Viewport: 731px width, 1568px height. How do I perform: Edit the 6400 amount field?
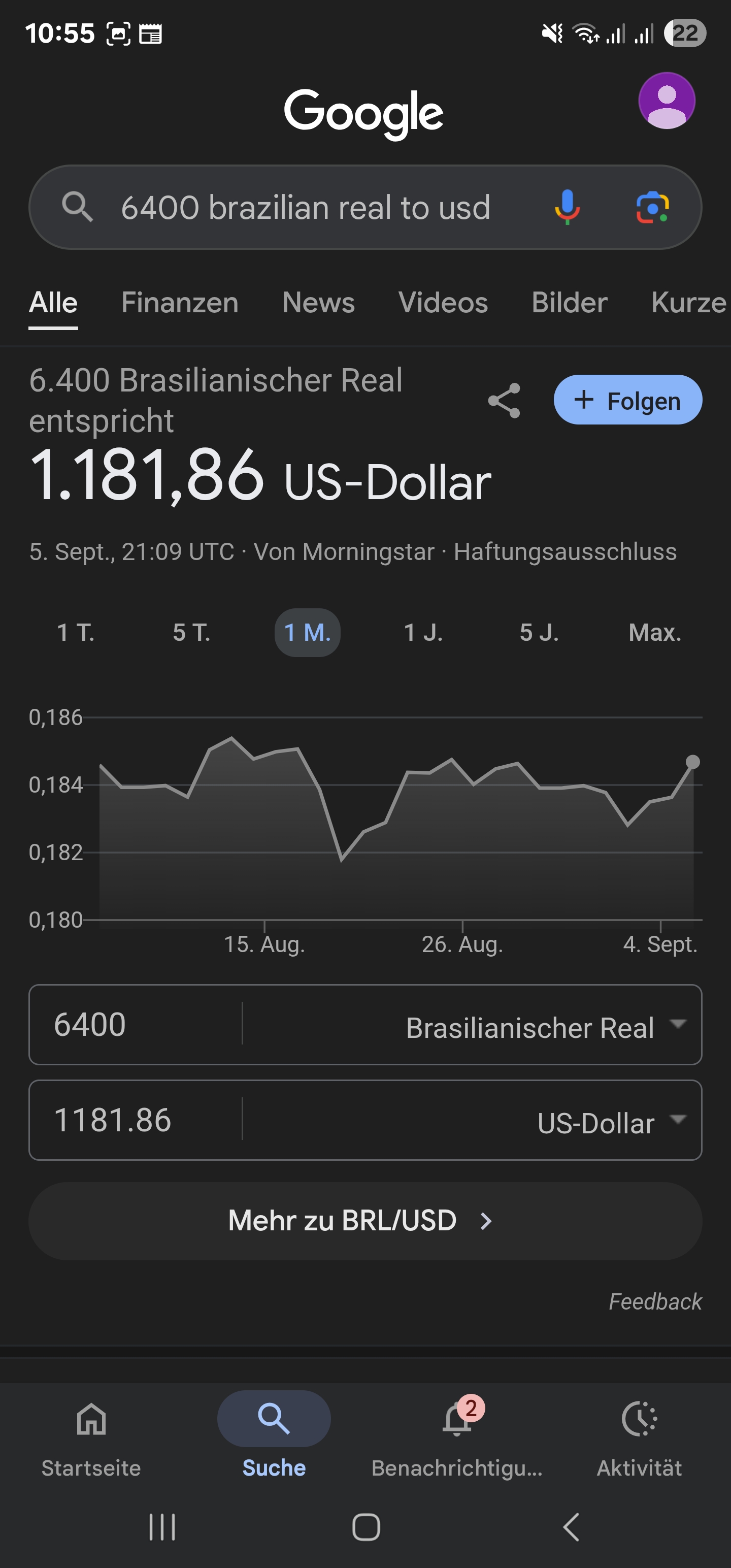click(135, 1025)
